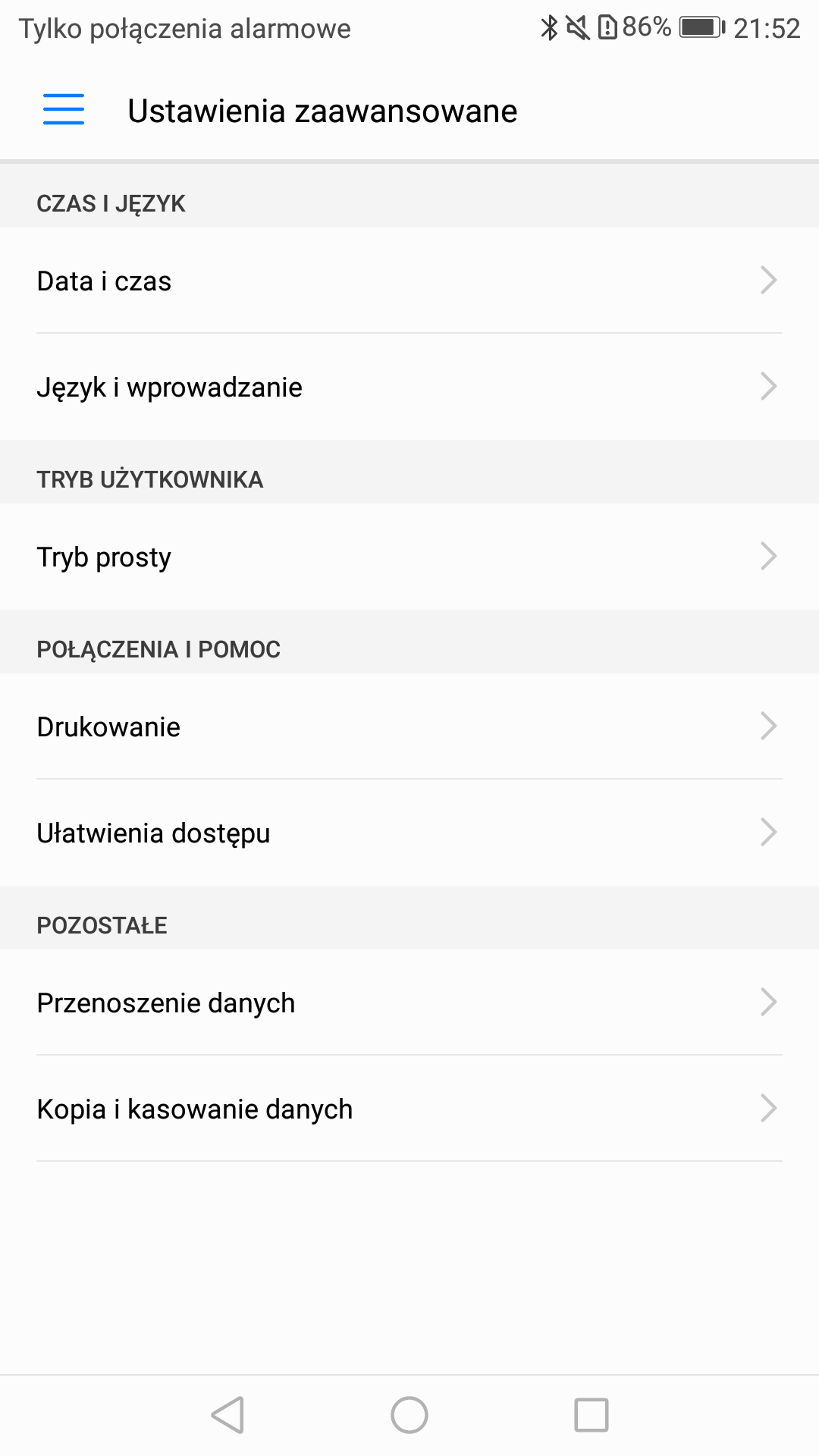Open Przenoszenie danych
This screenshot has width=819, height=1456.
point(409,1003)
